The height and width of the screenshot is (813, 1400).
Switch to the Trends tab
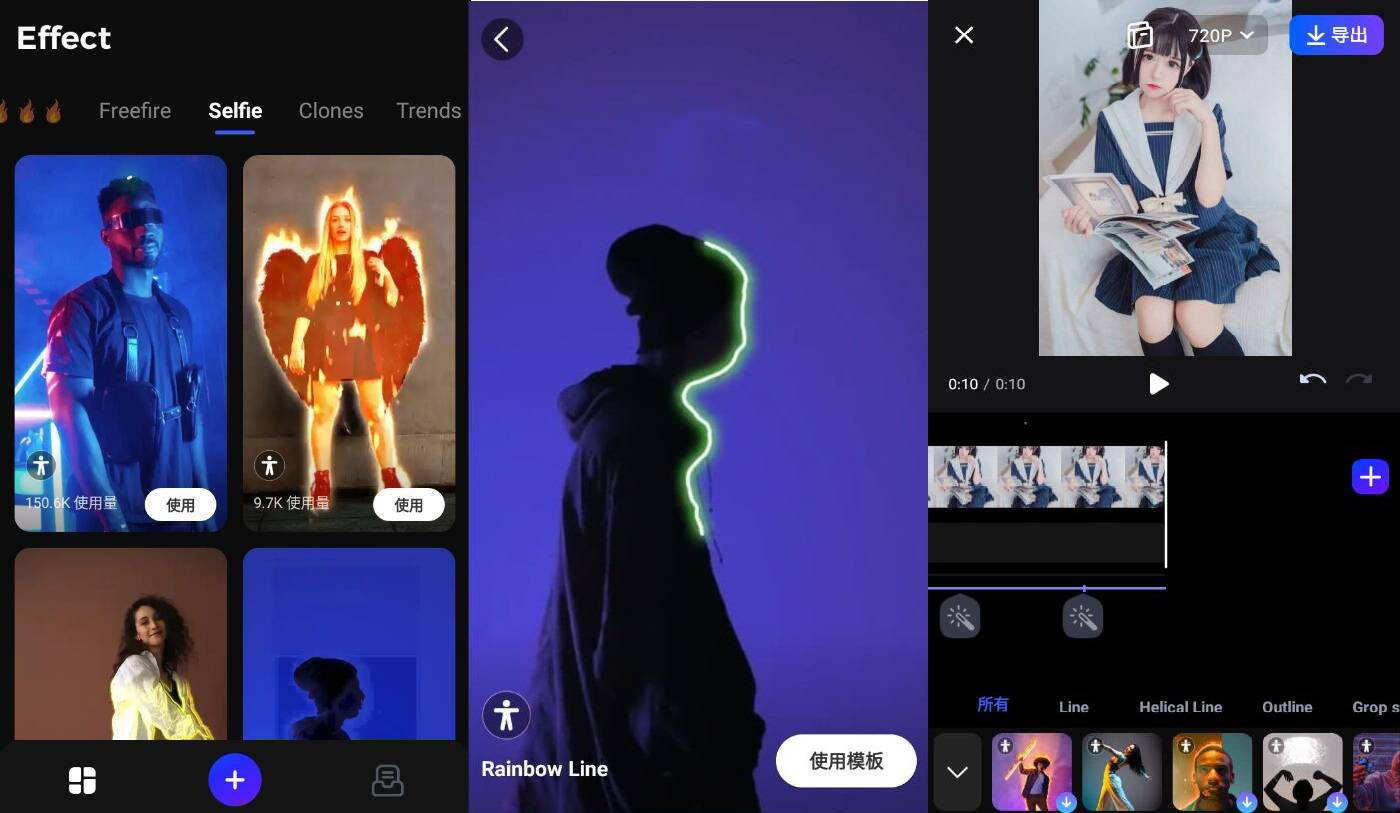click(428, 111)
